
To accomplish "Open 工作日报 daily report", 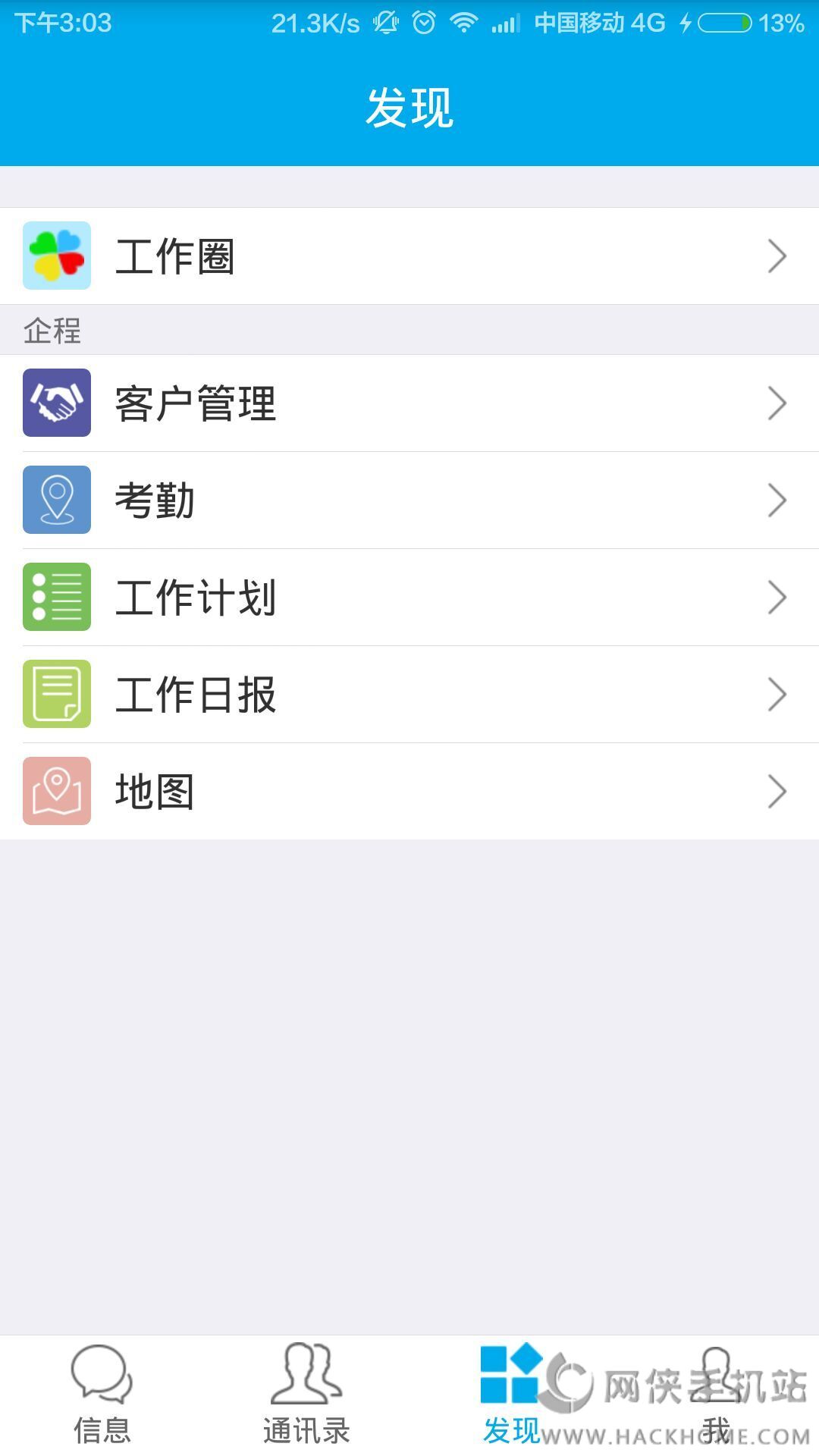I will click(409, 695).
